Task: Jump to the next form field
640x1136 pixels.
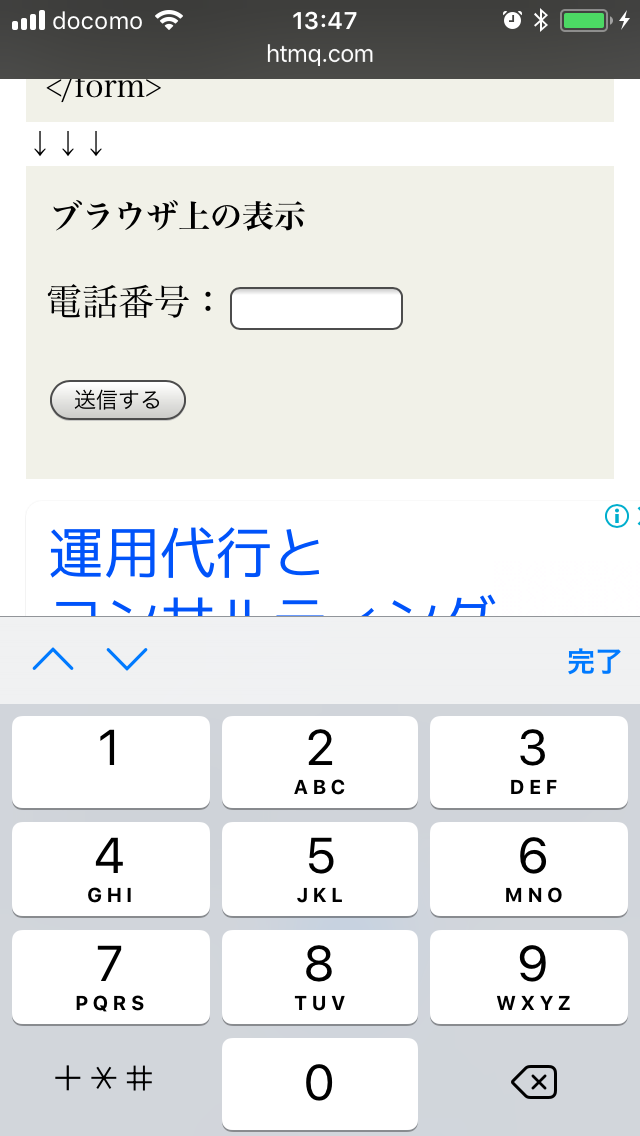Action: click(x=127, y=659)
